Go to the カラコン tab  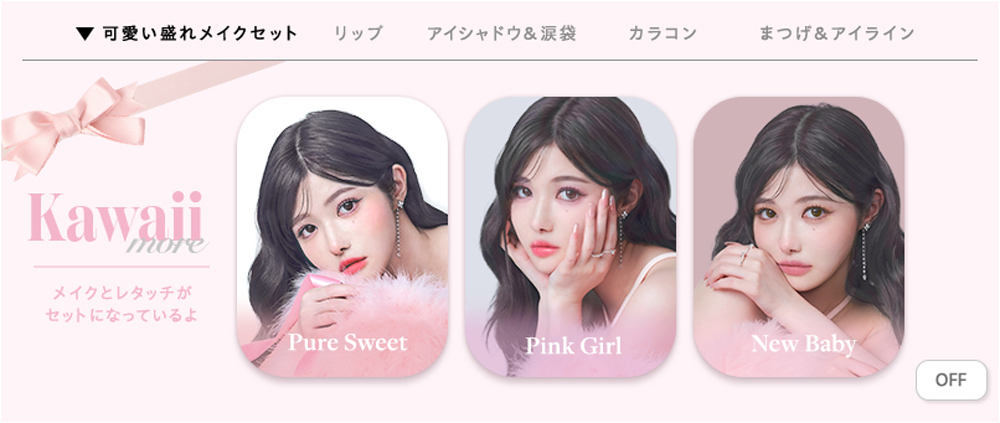tap(662, 33)
